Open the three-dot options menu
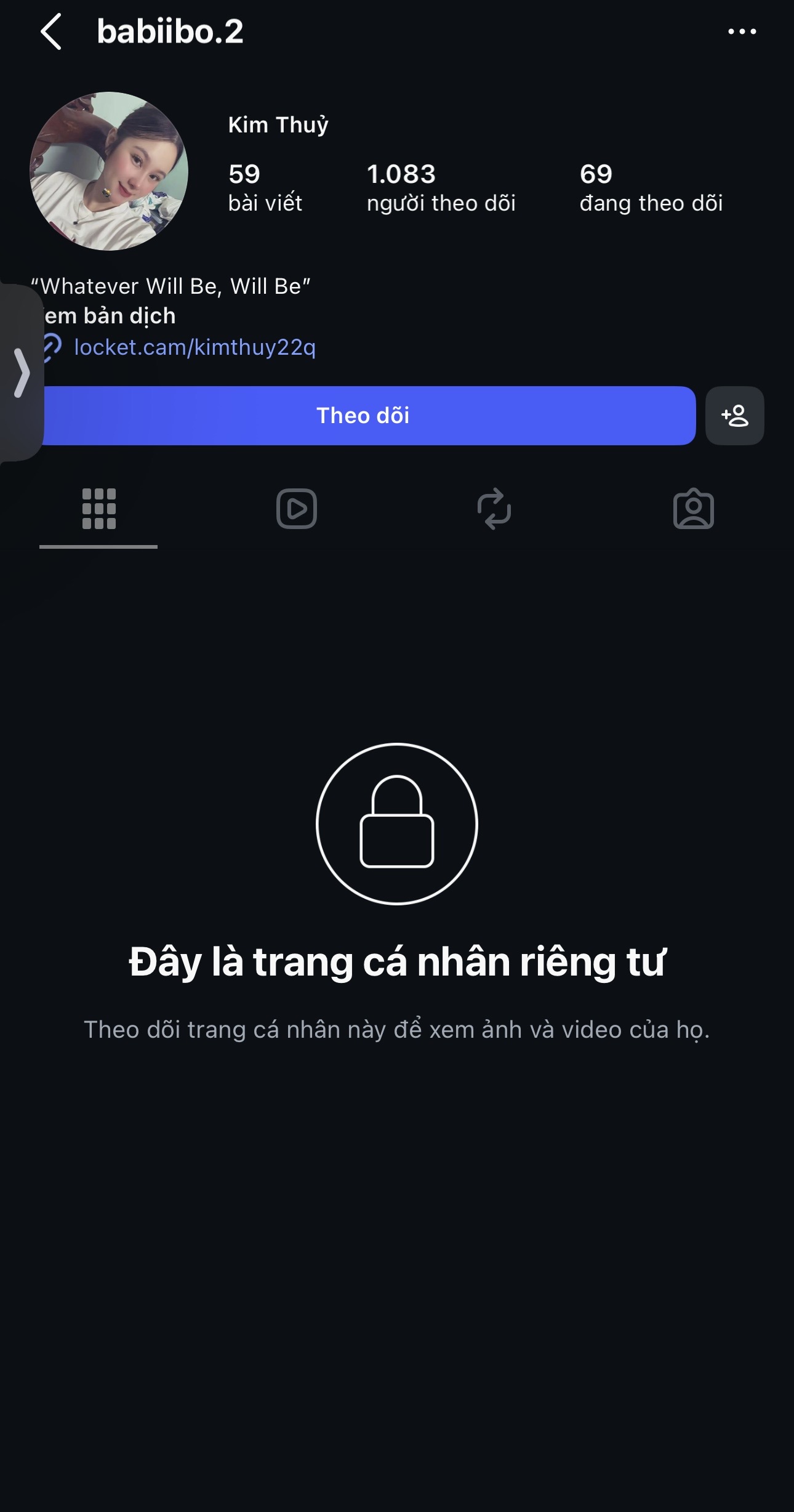Viewport: 794px width, 1512px height. [x=742, y=31]
